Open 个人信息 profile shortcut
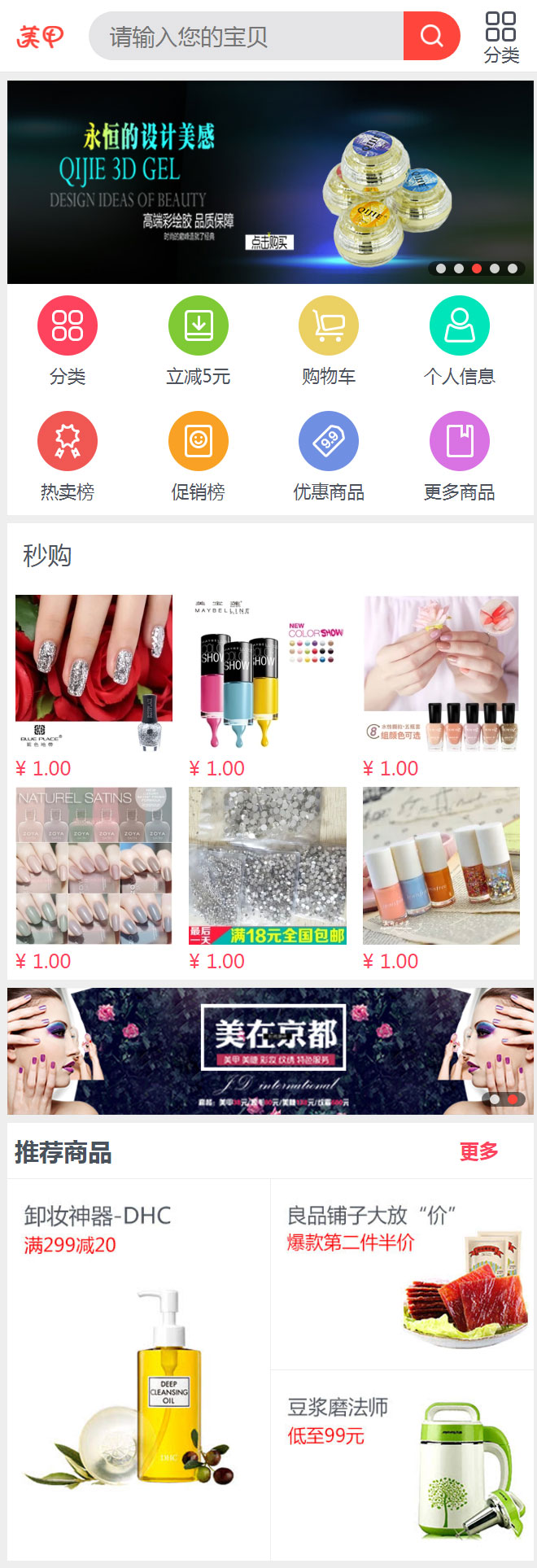The height and width of the screenshot is (1568, 537). 460,325
